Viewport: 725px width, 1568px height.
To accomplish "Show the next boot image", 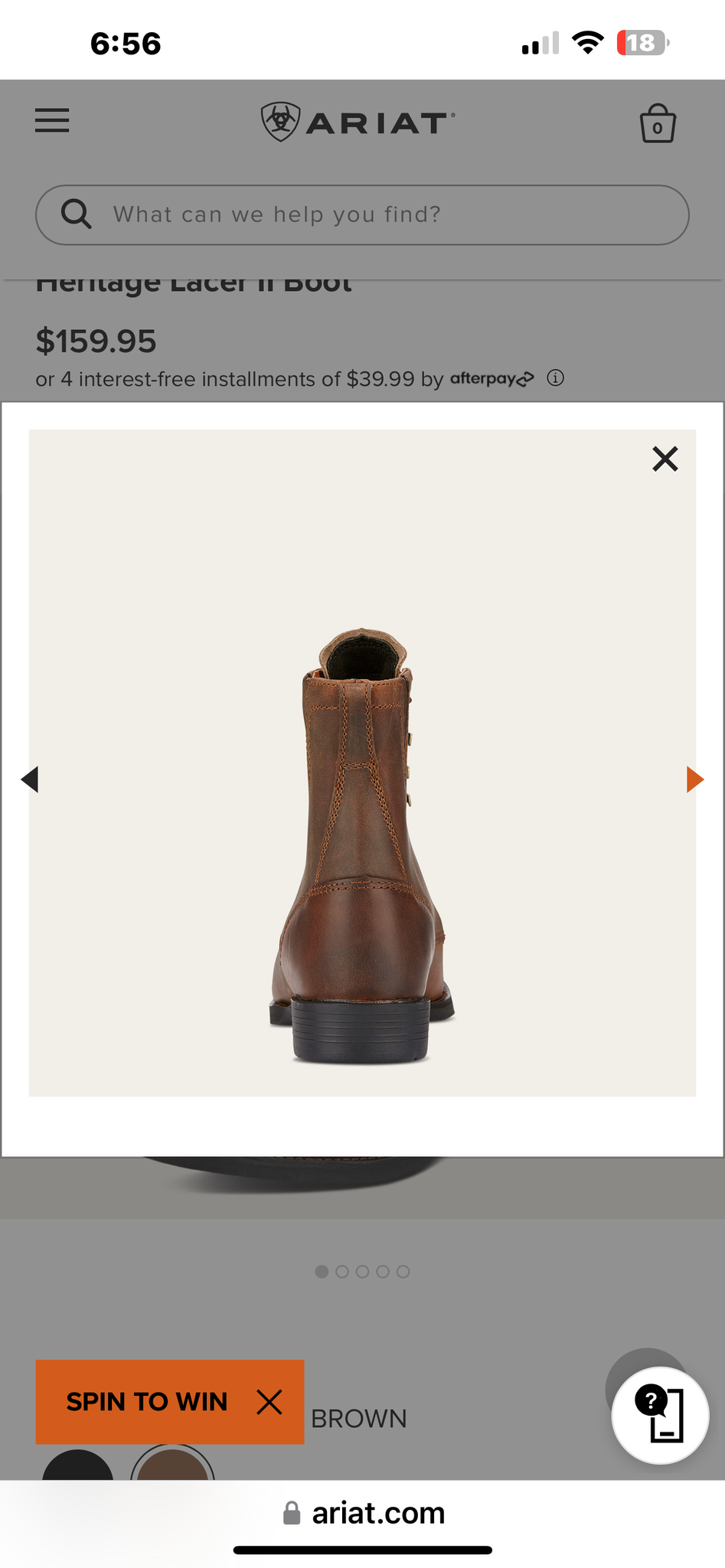I will click(x=695, y=779).
